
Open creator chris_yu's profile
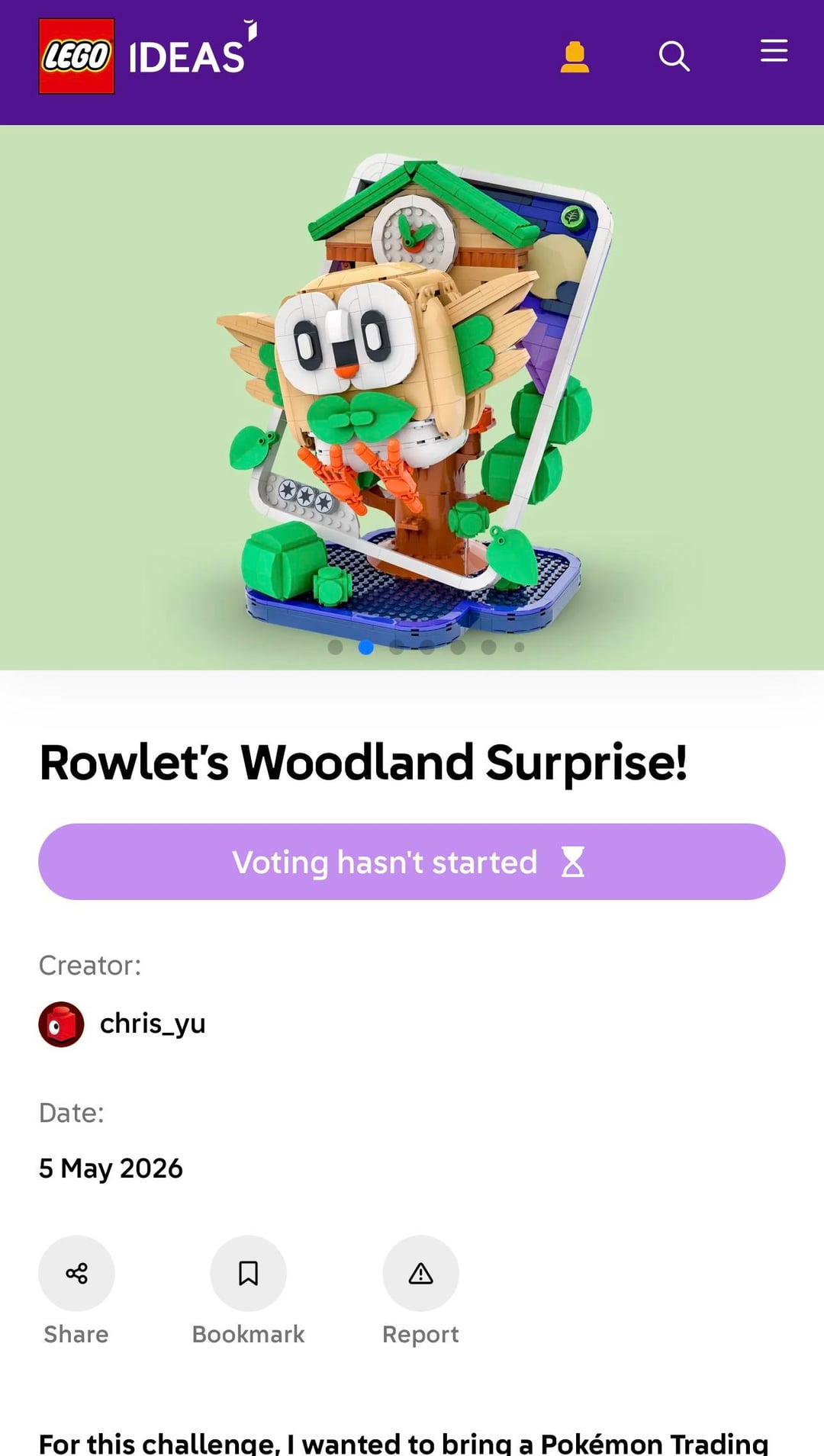pyautogui.click(x=122, y=1024)
